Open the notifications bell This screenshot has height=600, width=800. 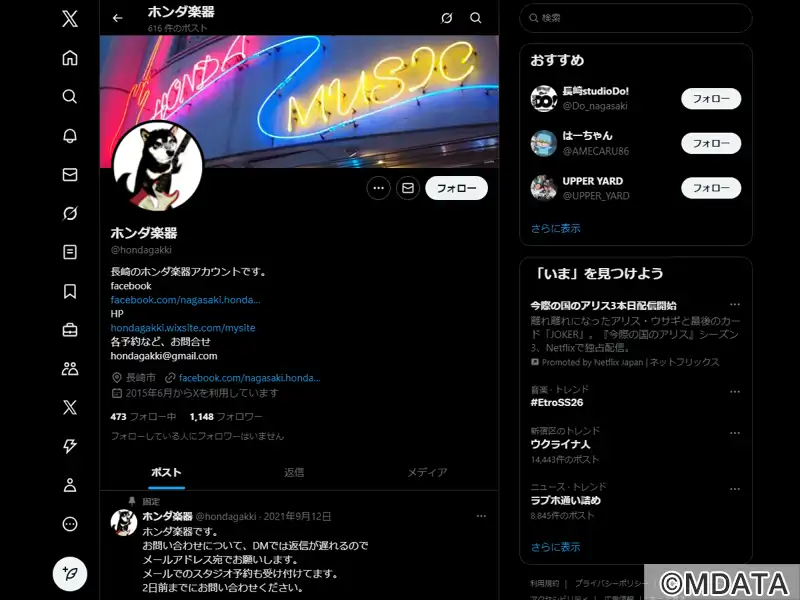(70, 136)
